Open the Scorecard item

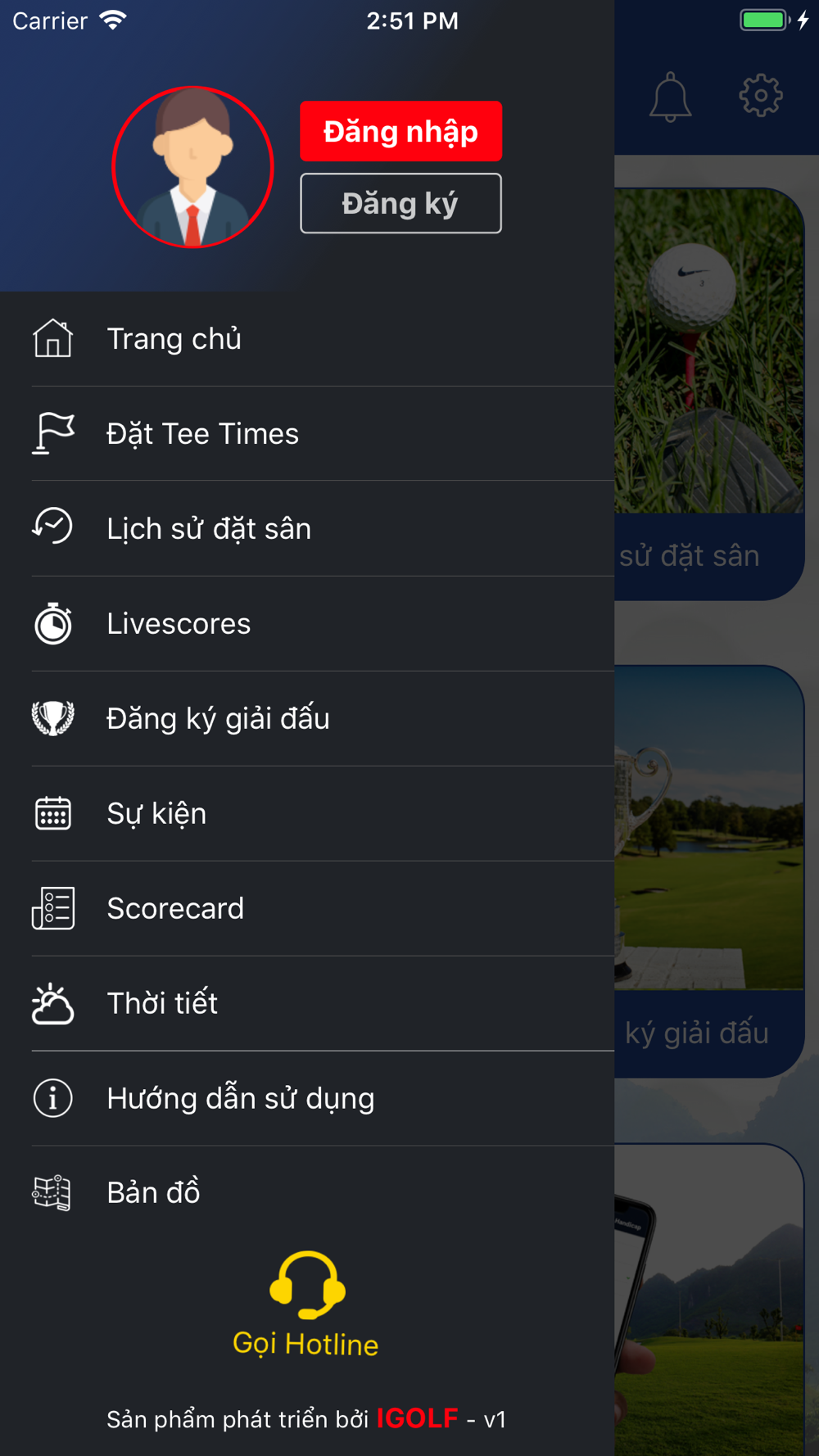pos(307,909)
